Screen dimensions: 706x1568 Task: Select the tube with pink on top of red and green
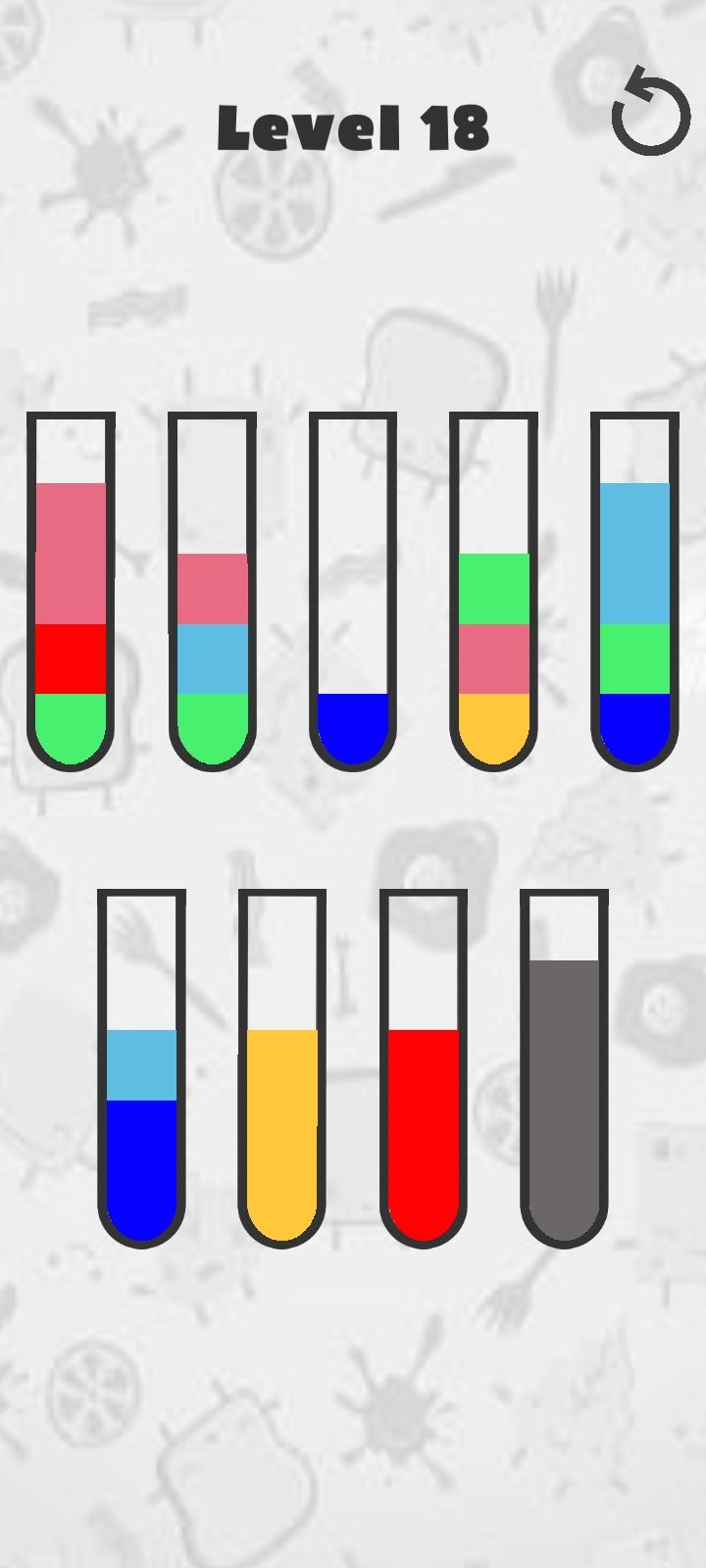click(x=71, y=592)
